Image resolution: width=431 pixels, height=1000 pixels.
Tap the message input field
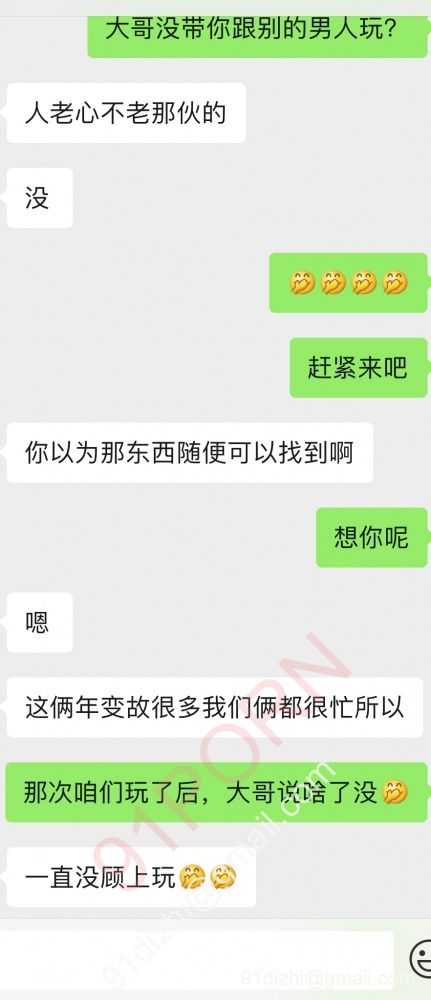click(x=196, y=960)
